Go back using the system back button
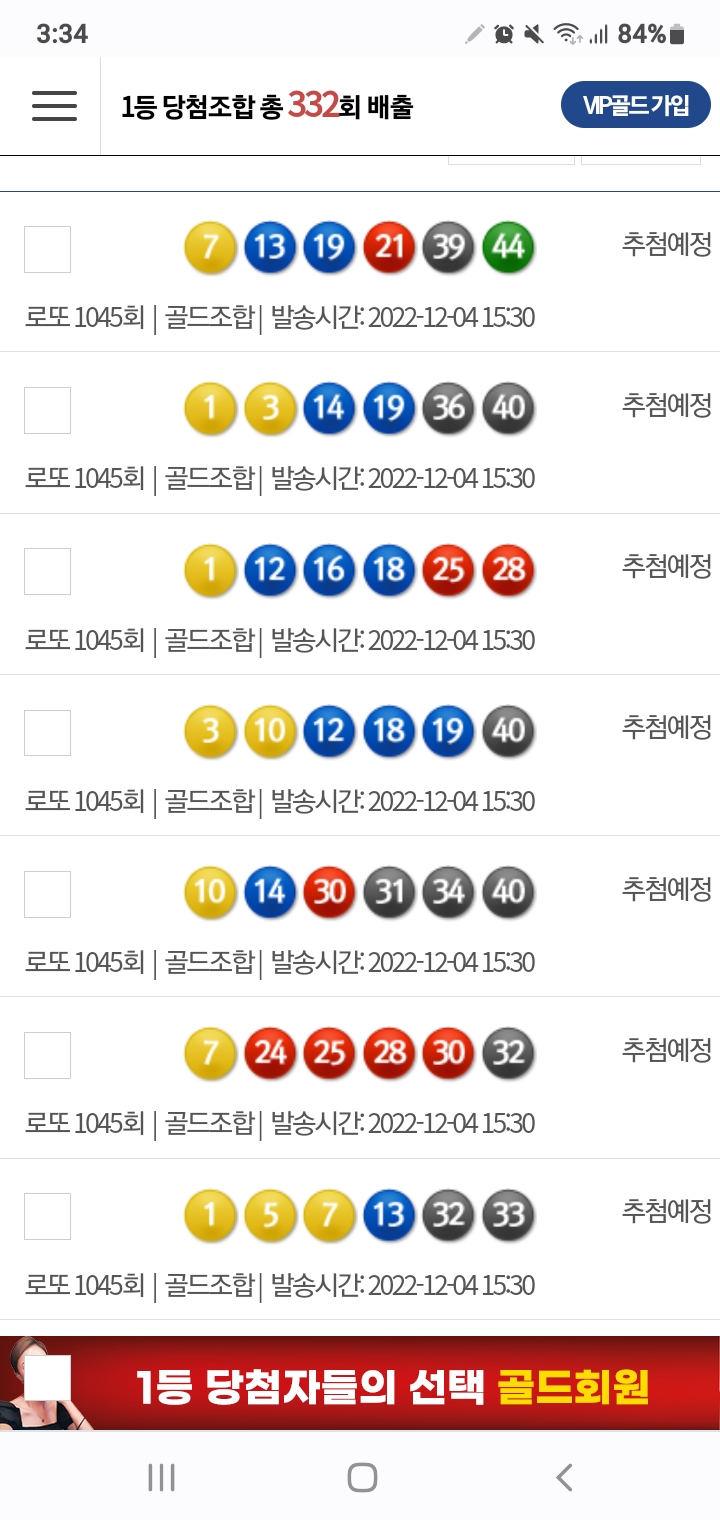This screenshot has width=720, height=1520. click(564, 1477)
